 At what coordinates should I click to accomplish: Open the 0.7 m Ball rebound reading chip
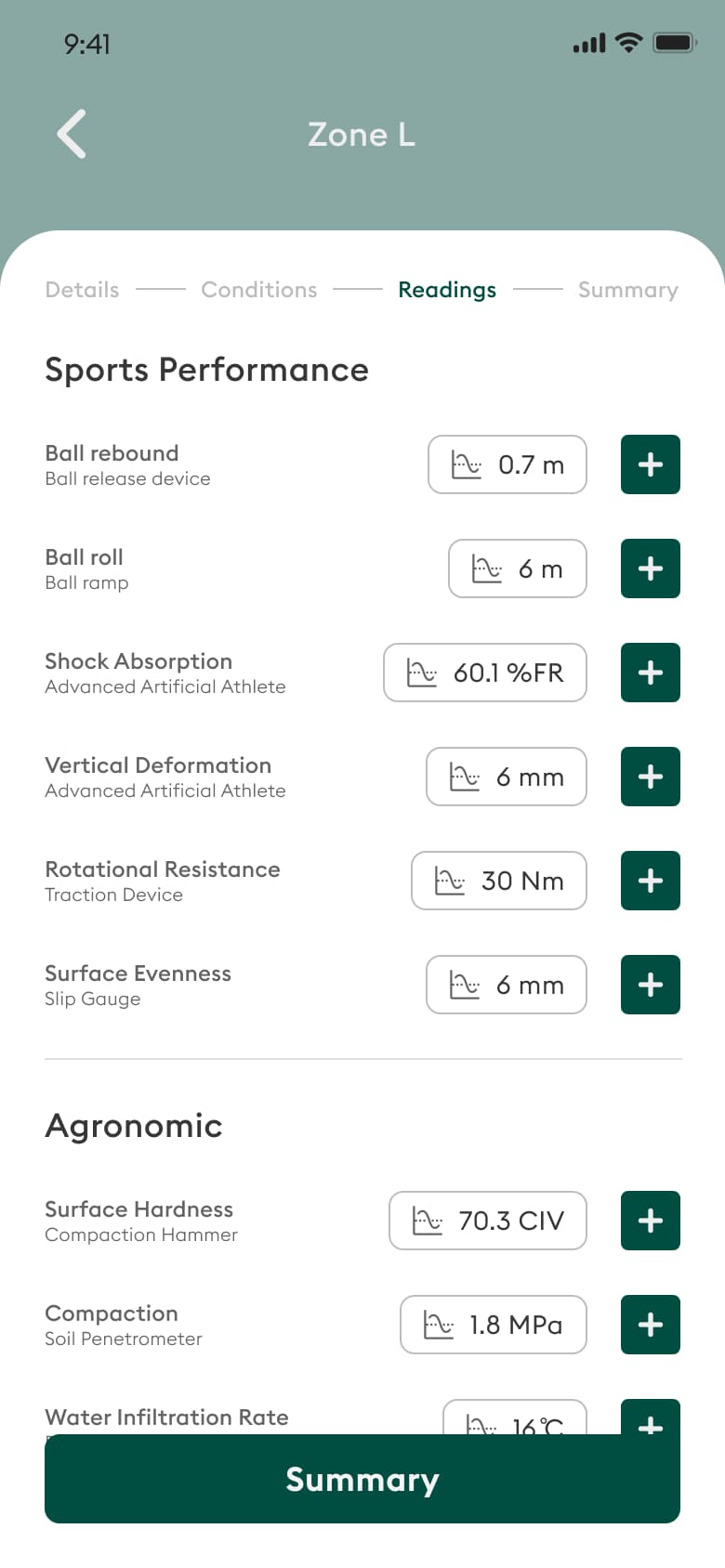[507, 464]
